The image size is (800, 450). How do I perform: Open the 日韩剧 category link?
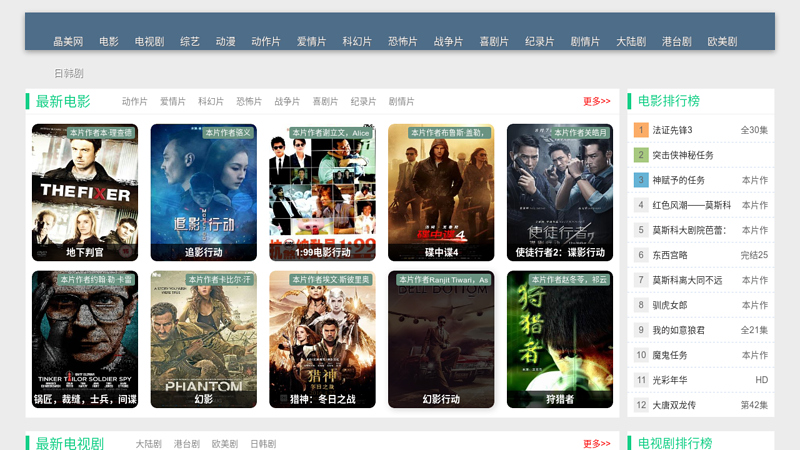[69, 74]
